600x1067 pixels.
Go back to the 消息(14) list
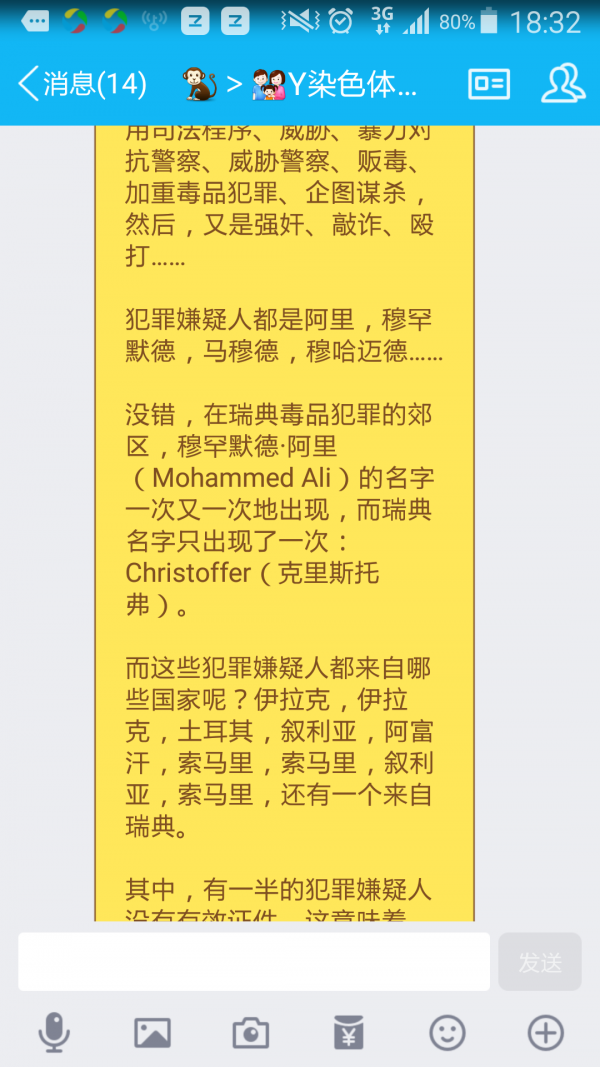[x=80, y=85]
